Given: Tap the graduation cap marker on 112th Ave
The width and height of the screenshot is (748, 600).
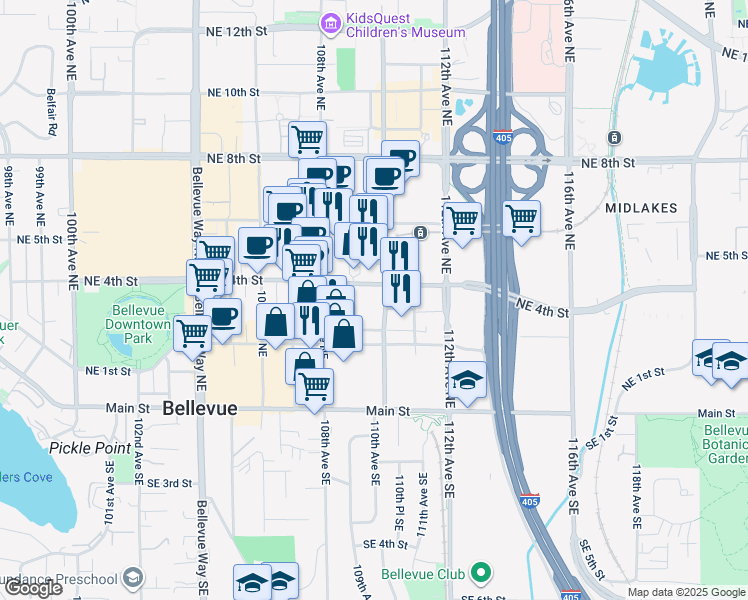Looking at the screenshot, I should tap(466, 380).
